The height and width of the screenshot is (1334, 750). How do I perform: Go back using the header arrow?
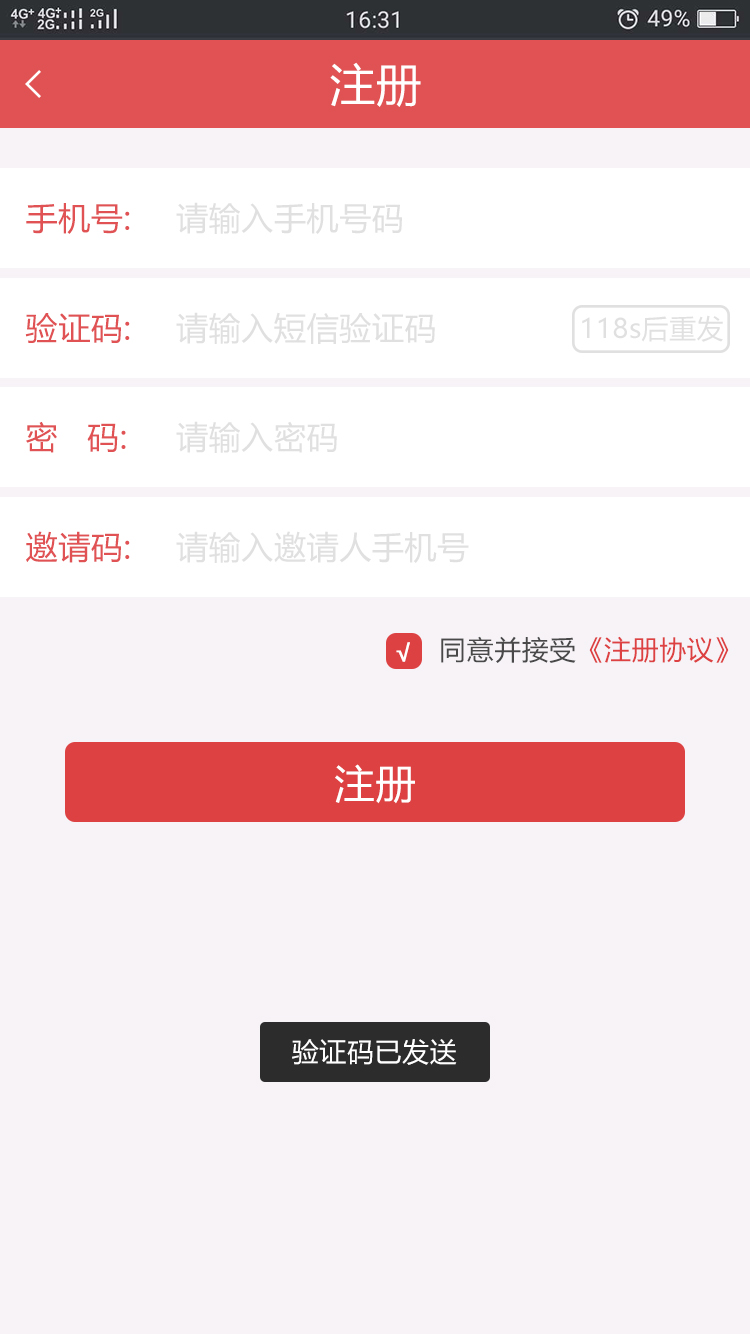coord(34,84)
